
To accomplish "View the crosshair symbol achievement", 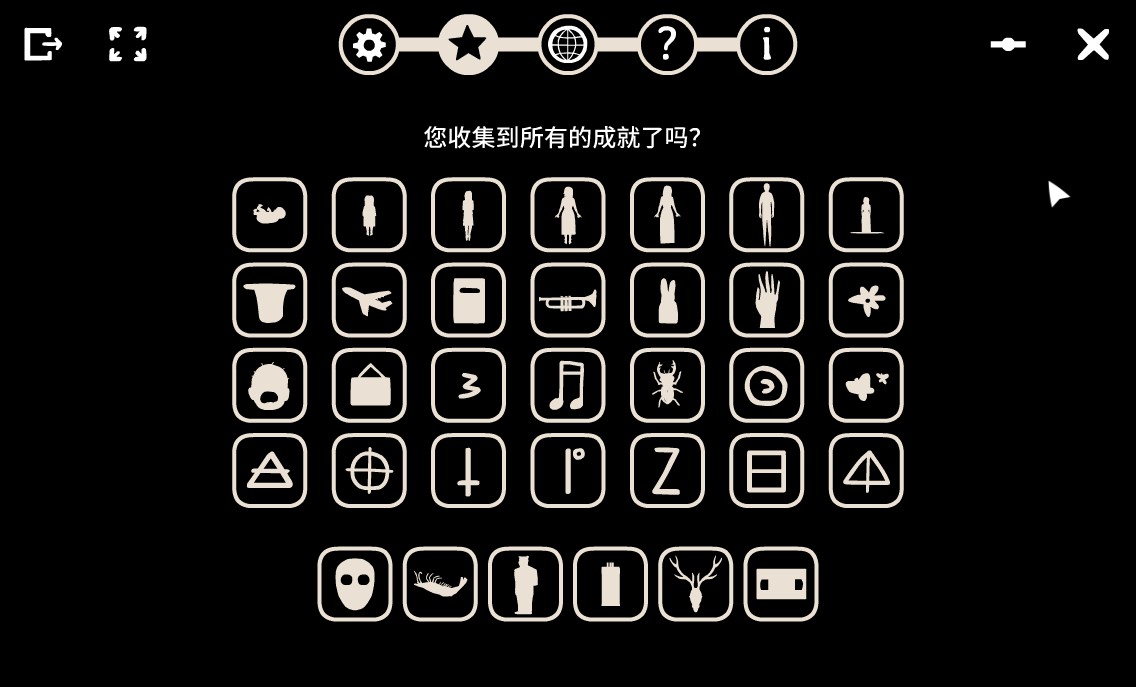I will pyautogui.click(x=369, y=470).
